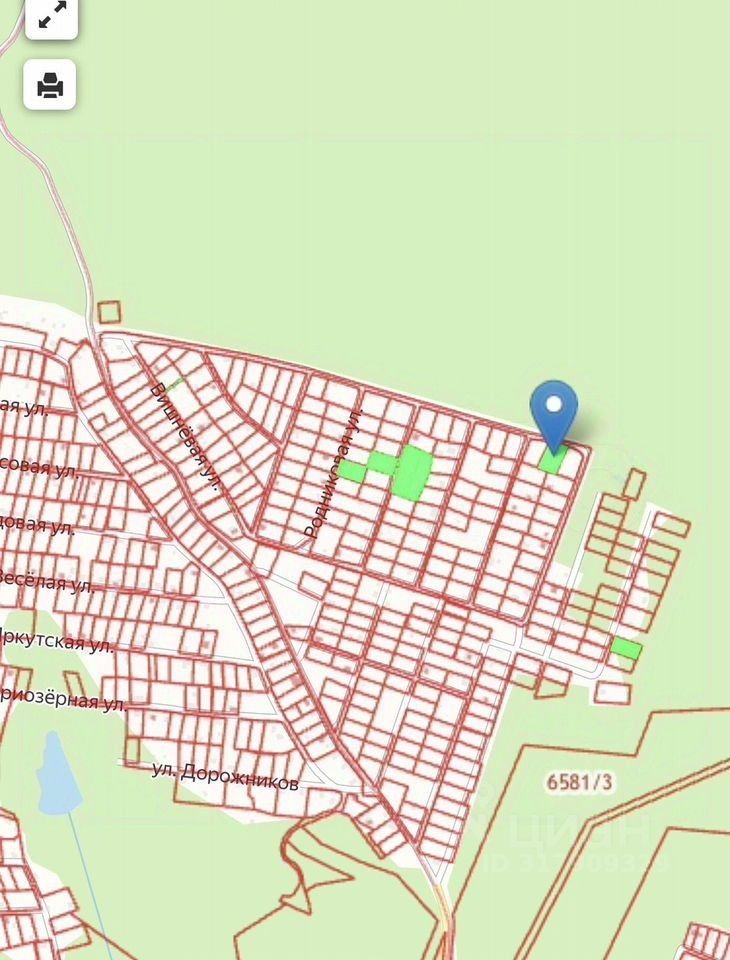Expand the map to fullscreen
730x960 pixels.
click(51, 14)
